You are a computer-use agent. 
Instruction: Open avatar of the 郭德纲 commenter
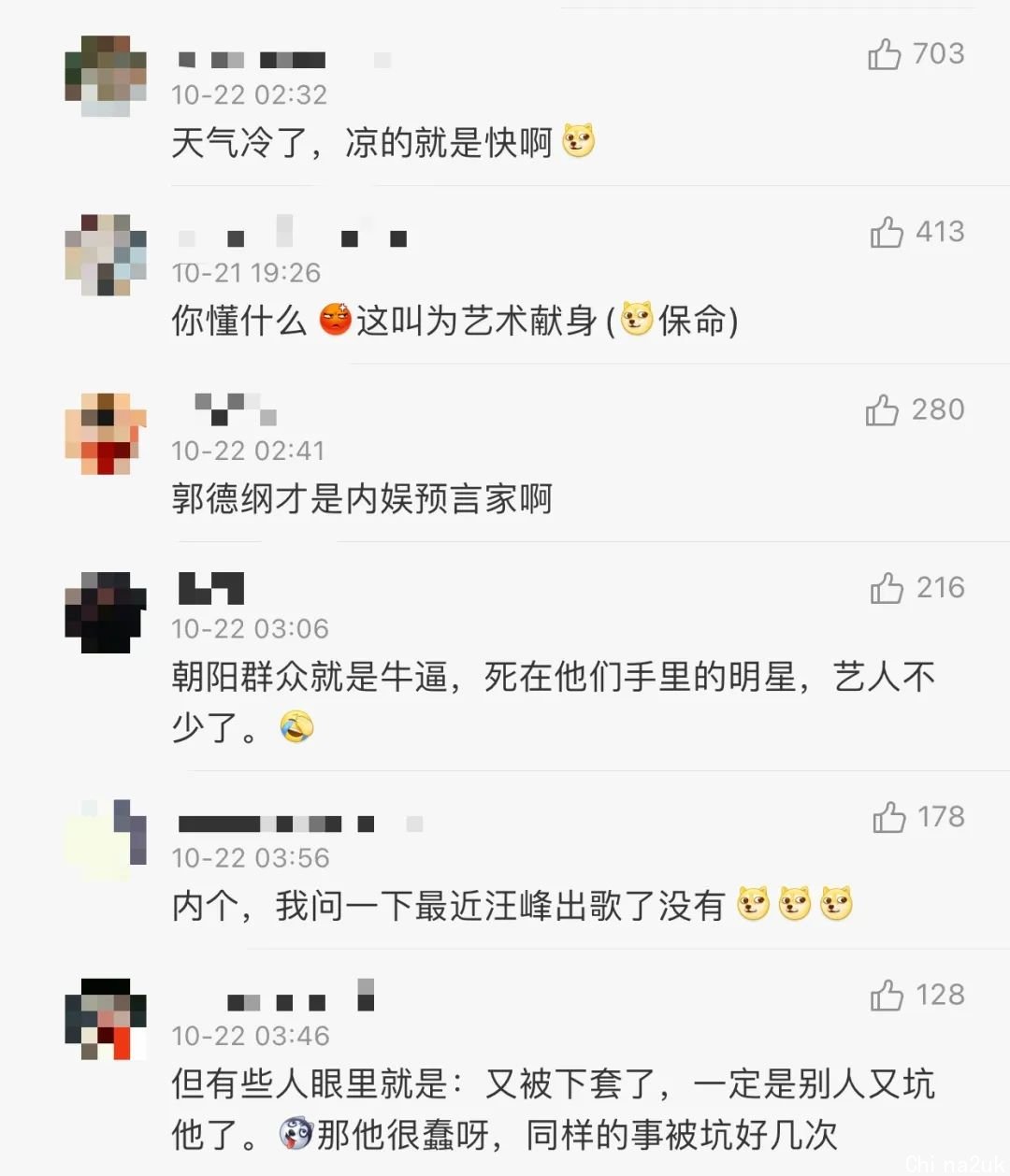[106, 433]
